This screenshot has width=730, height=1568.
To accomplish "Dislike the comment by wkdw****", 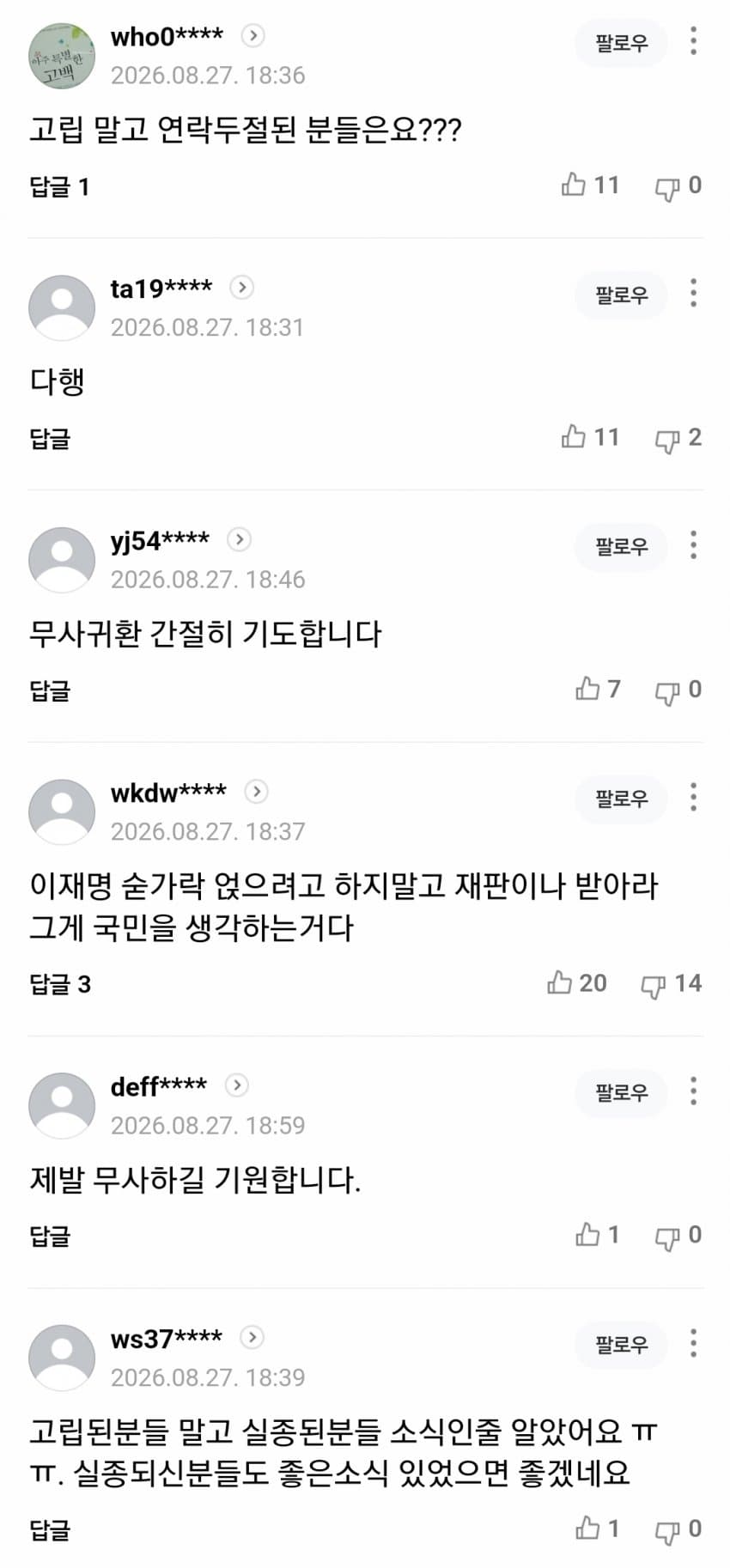I will tap(671, 984).
